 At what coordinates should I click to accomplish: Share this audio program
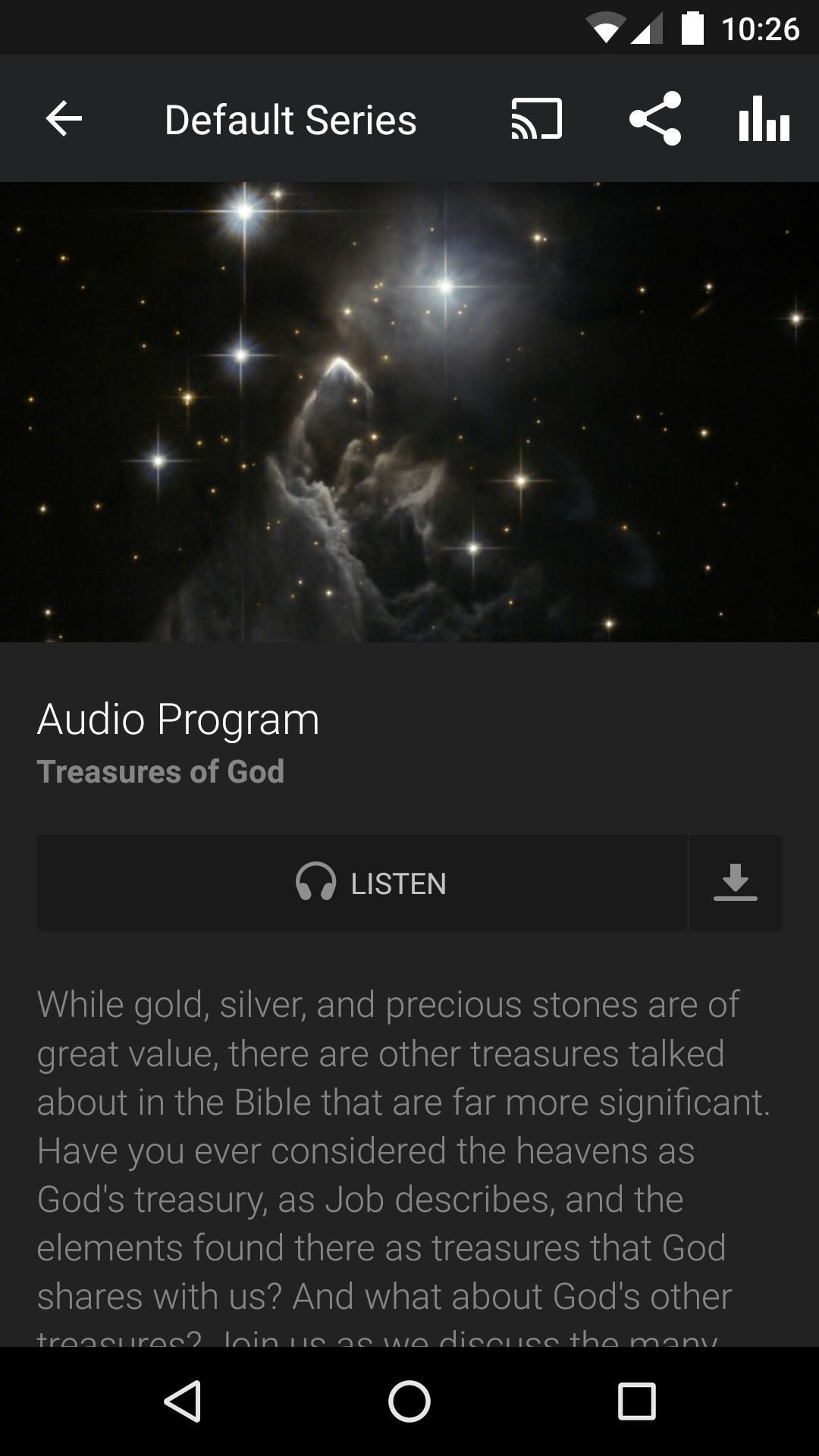pos(655,119)
